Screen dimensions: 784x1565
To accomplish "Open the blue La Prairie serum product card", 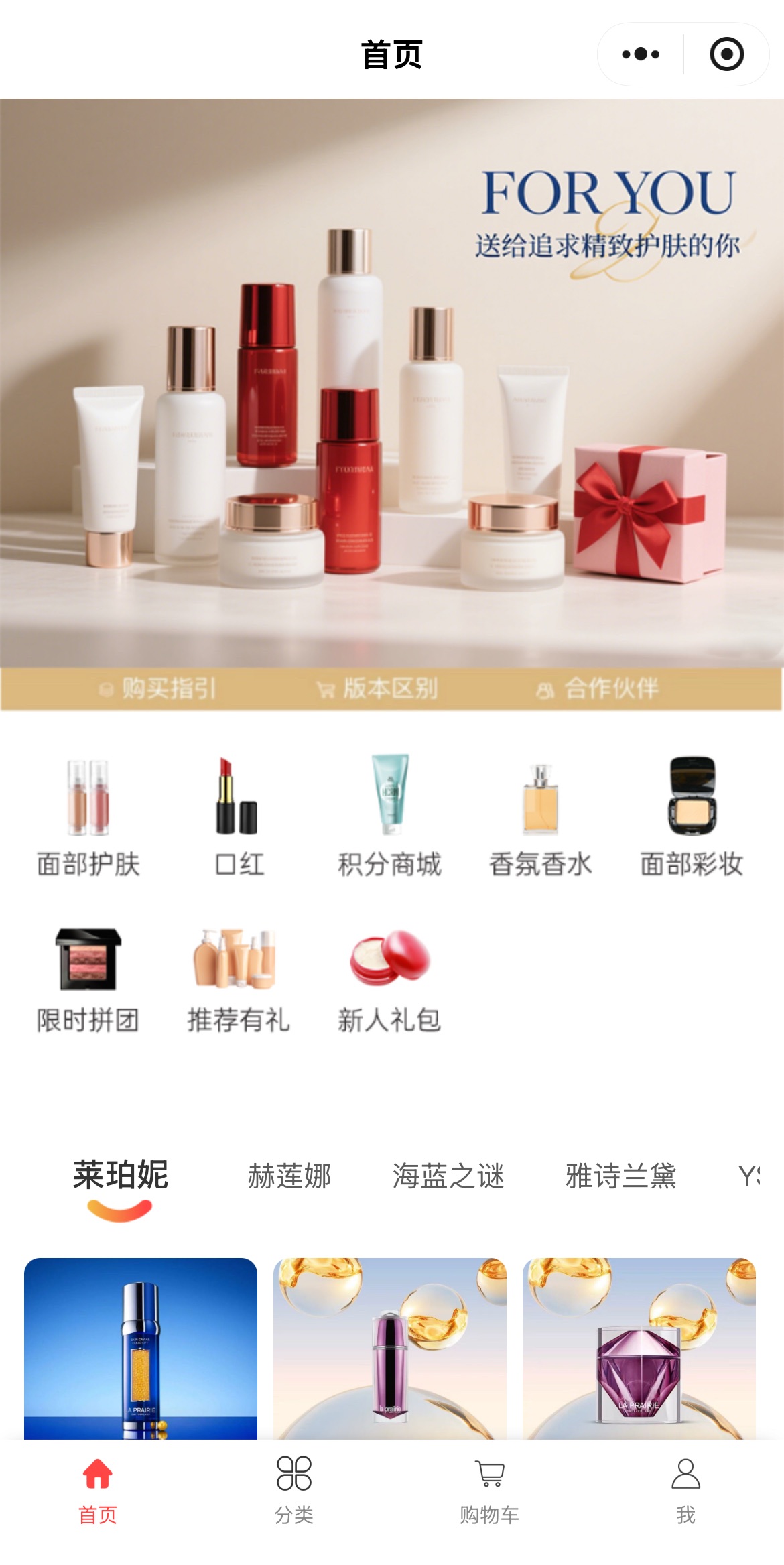I will coord(141,1349).
